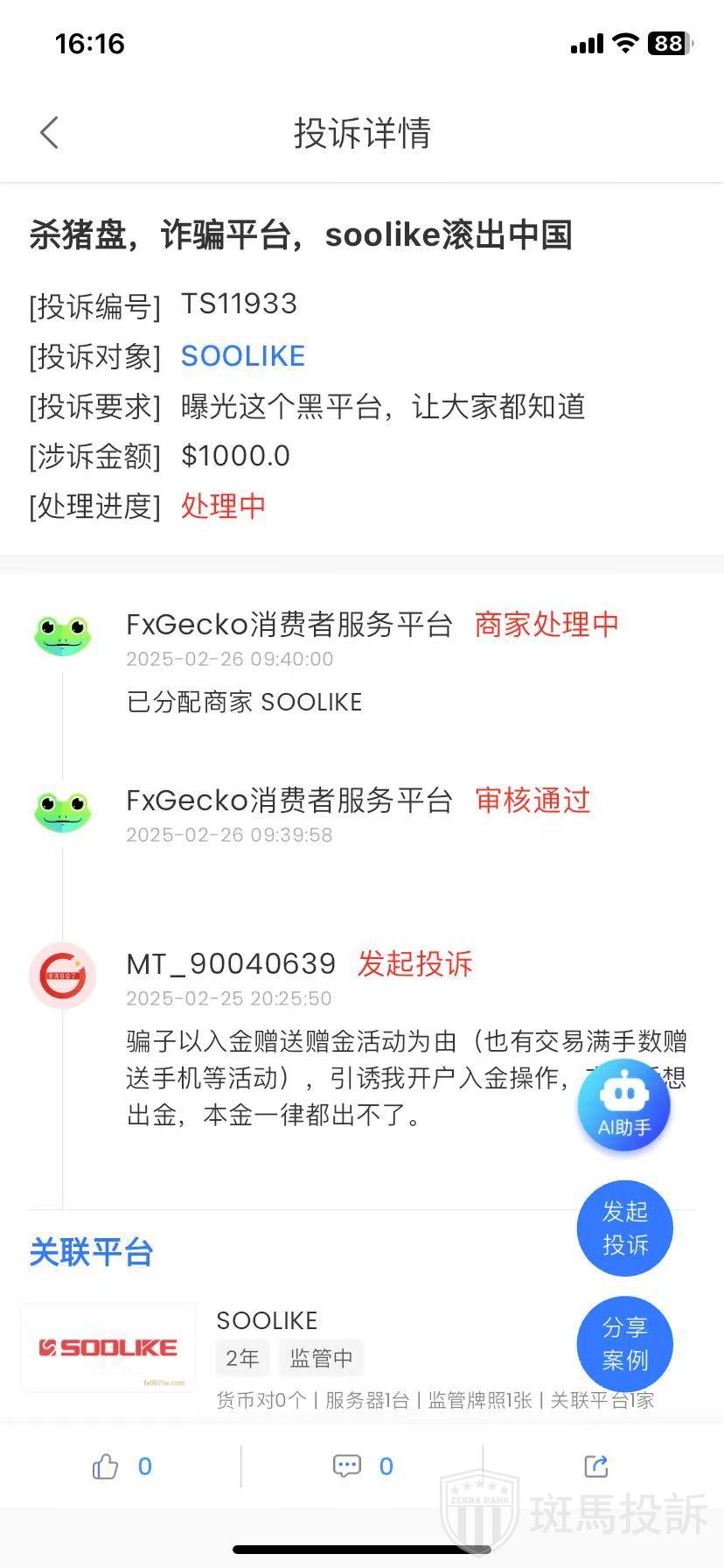Like this complaint with thumbs-up
Image resolution: width=724 pixels, height=1568 pixels.
(106, 1466)
